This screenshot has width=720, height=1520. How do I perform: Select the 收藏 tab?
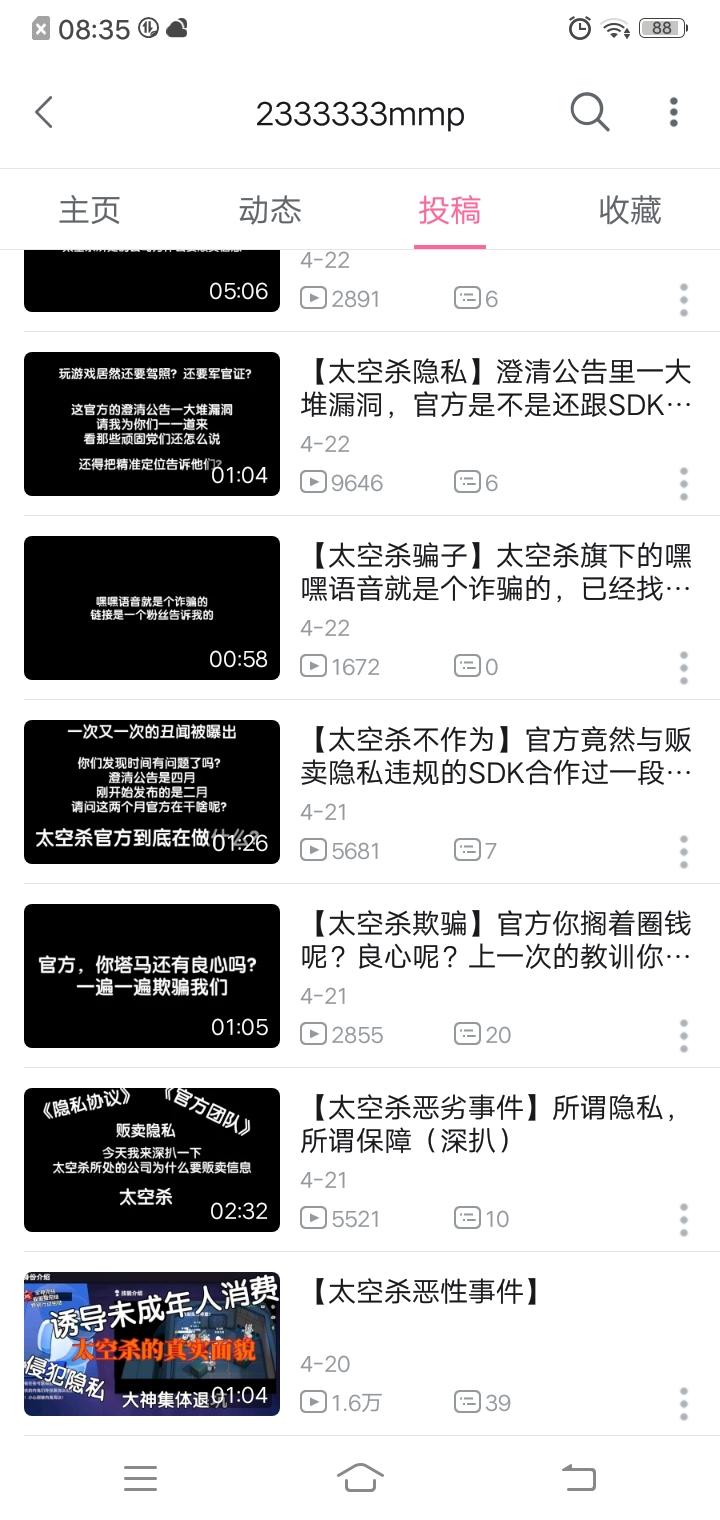pyautogui.click(x=630, y=210)
